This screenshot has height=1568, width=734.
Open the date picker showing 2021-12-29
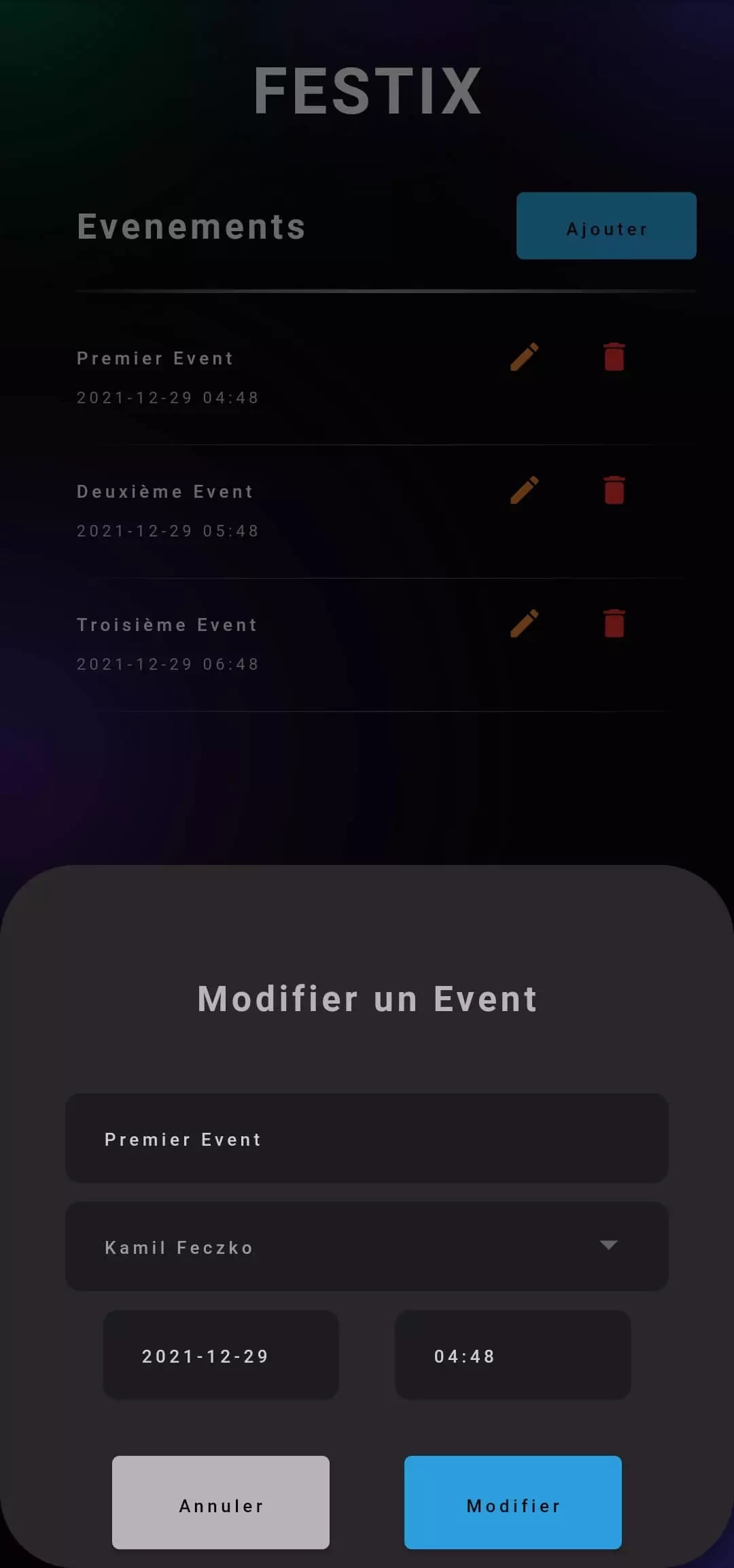tap(221, 1356)
